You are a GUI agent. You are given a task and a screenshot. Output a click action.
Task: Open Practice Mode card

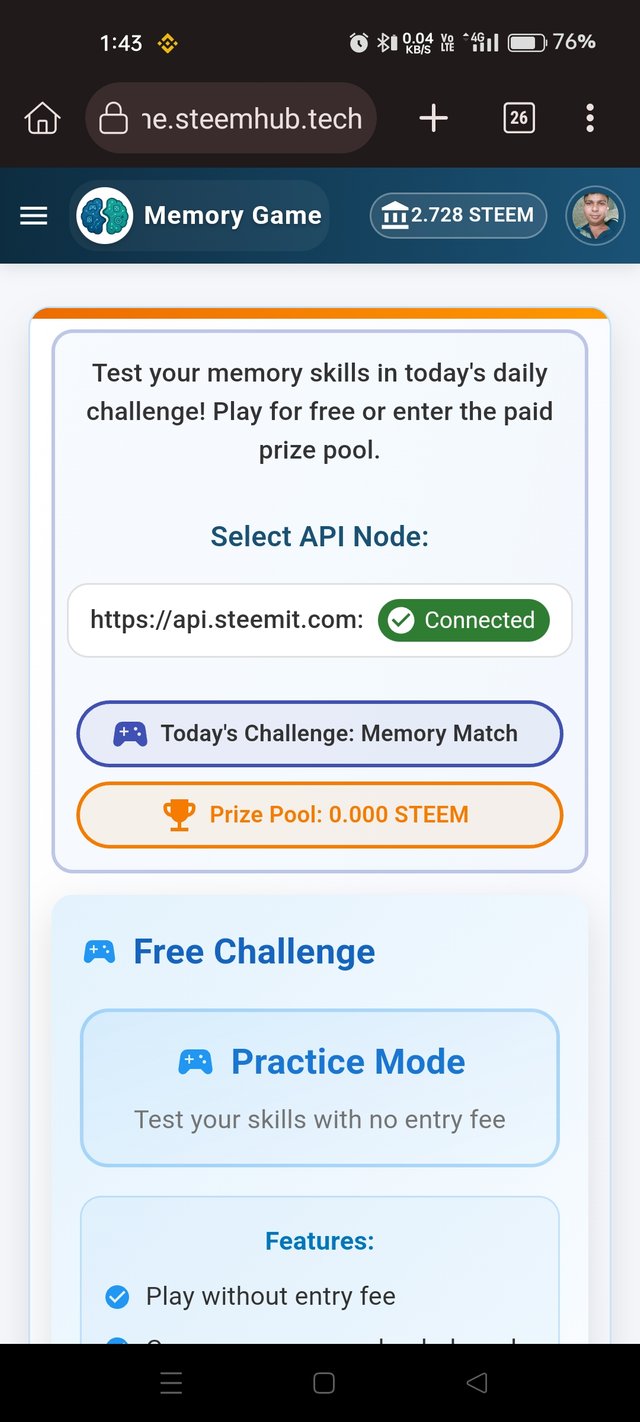(x=319, y=1088)
